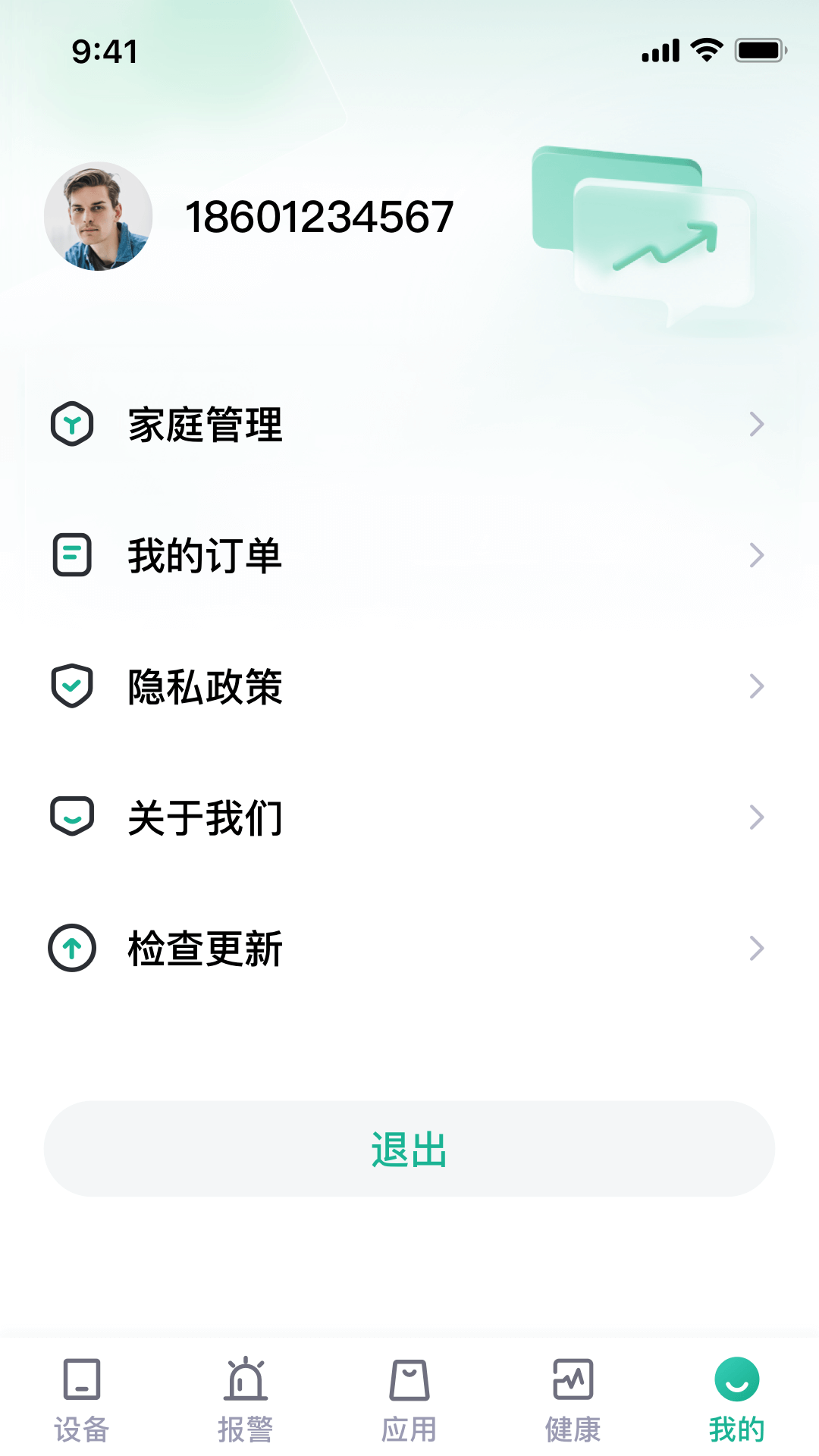Click the 报警 alarm bell icon
Image resolution: width=819 pixels, height=1456 pixels.
coord(245,1382)
